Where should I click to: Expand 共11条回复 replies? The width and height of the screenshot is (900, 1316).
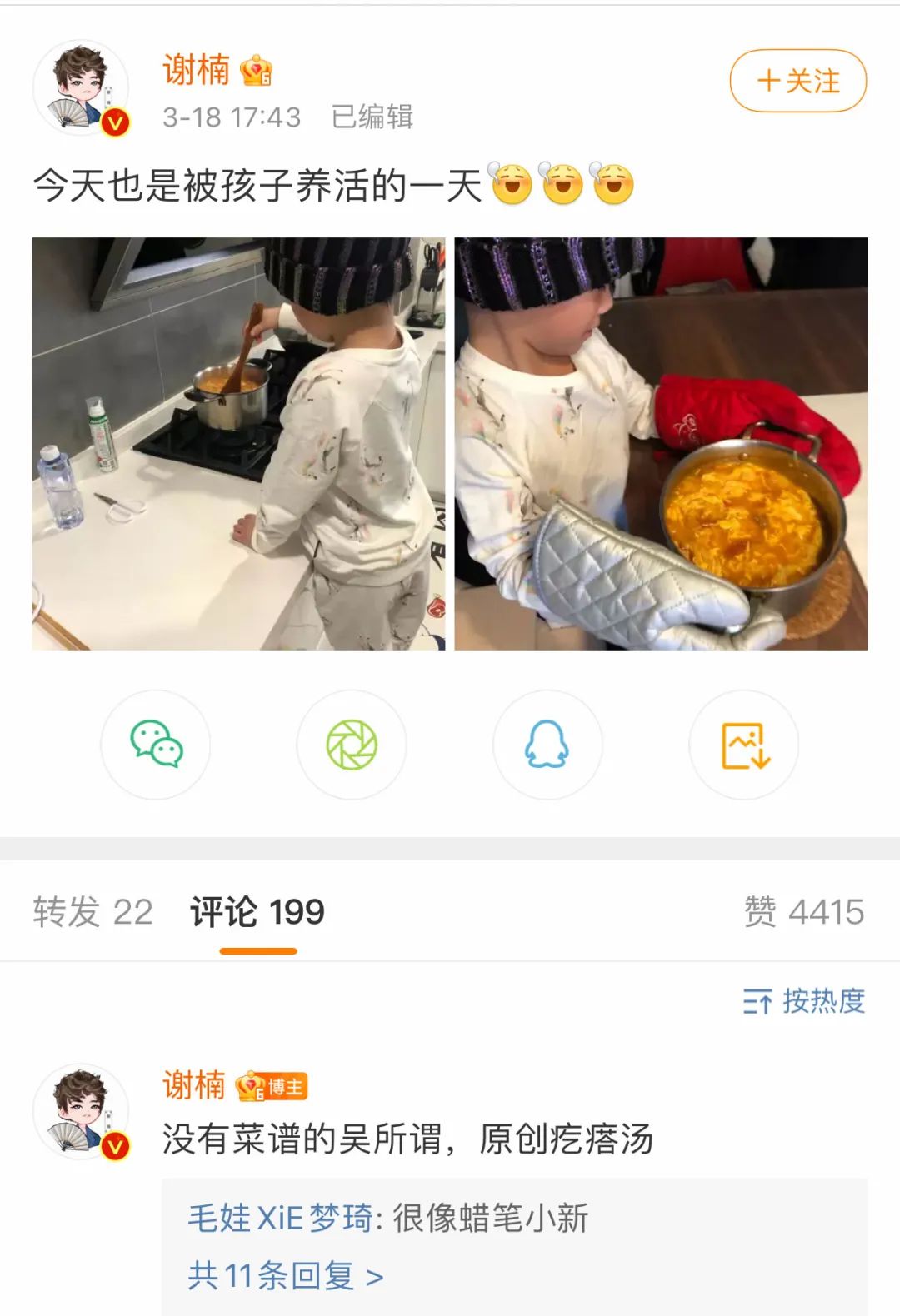(286, 1275)
